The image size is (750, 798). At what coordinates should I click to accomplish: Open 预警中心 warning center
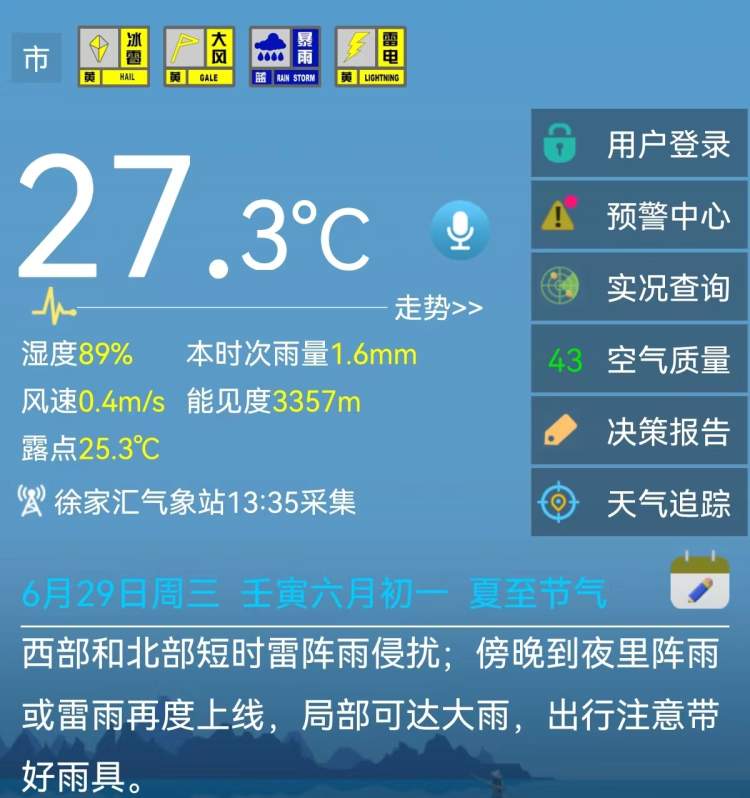tap(639, 216)
